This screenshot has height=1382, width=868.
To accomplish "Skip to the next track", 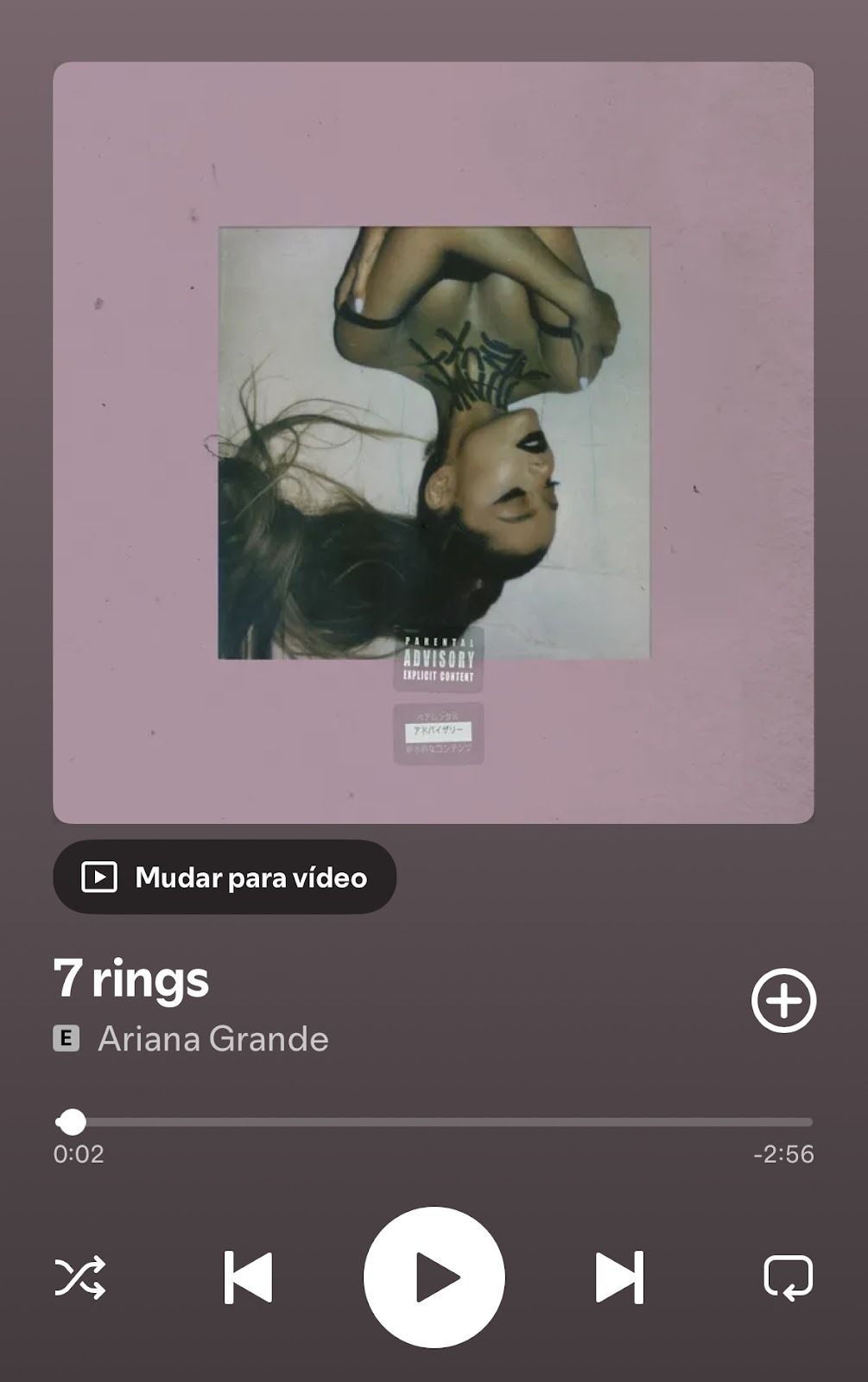I will [x=619, y=1277].
